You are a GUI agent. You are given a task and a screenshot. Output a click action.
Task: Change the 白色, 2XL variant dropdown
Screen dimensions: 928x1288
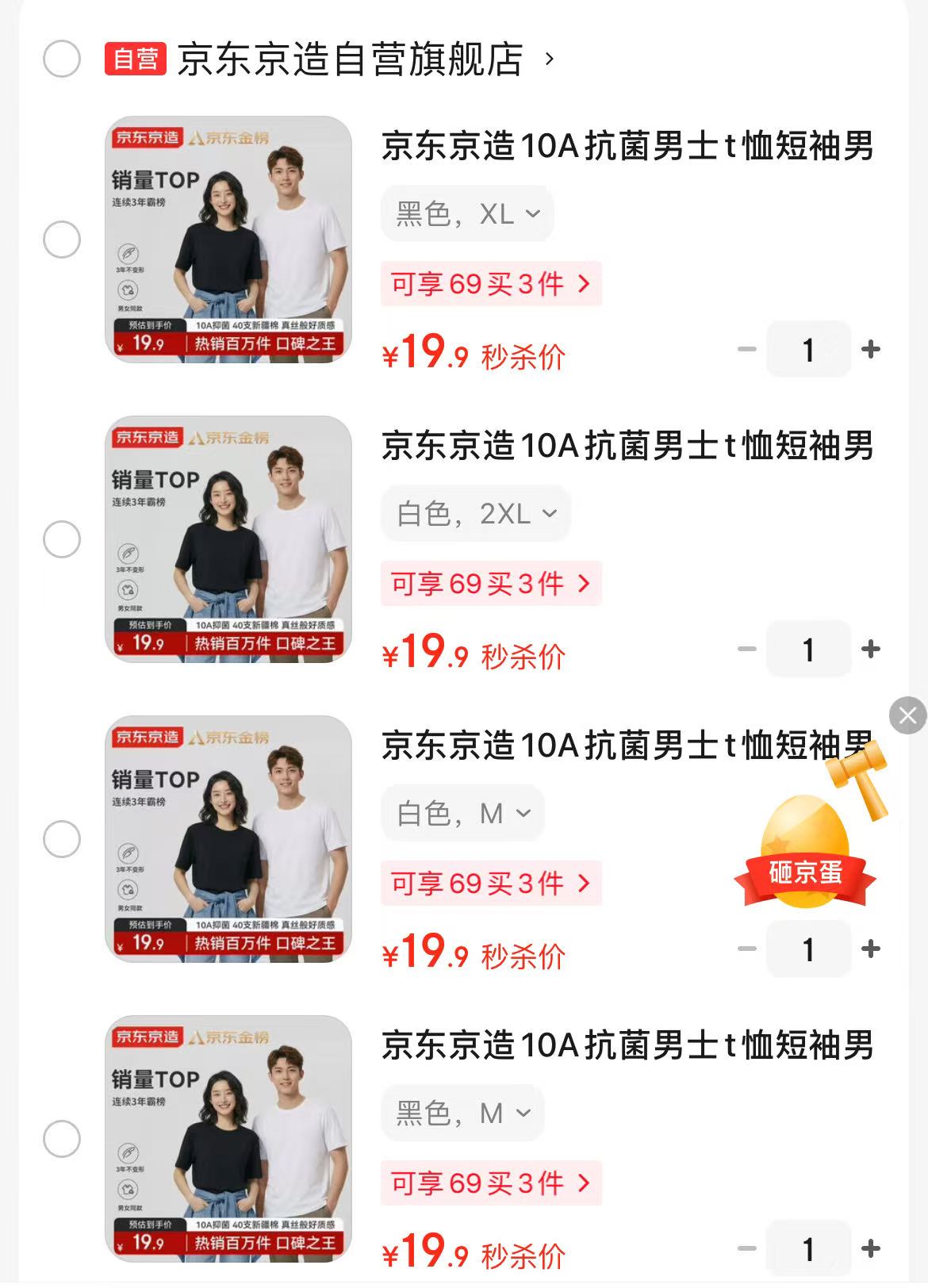tap(476, 513)
